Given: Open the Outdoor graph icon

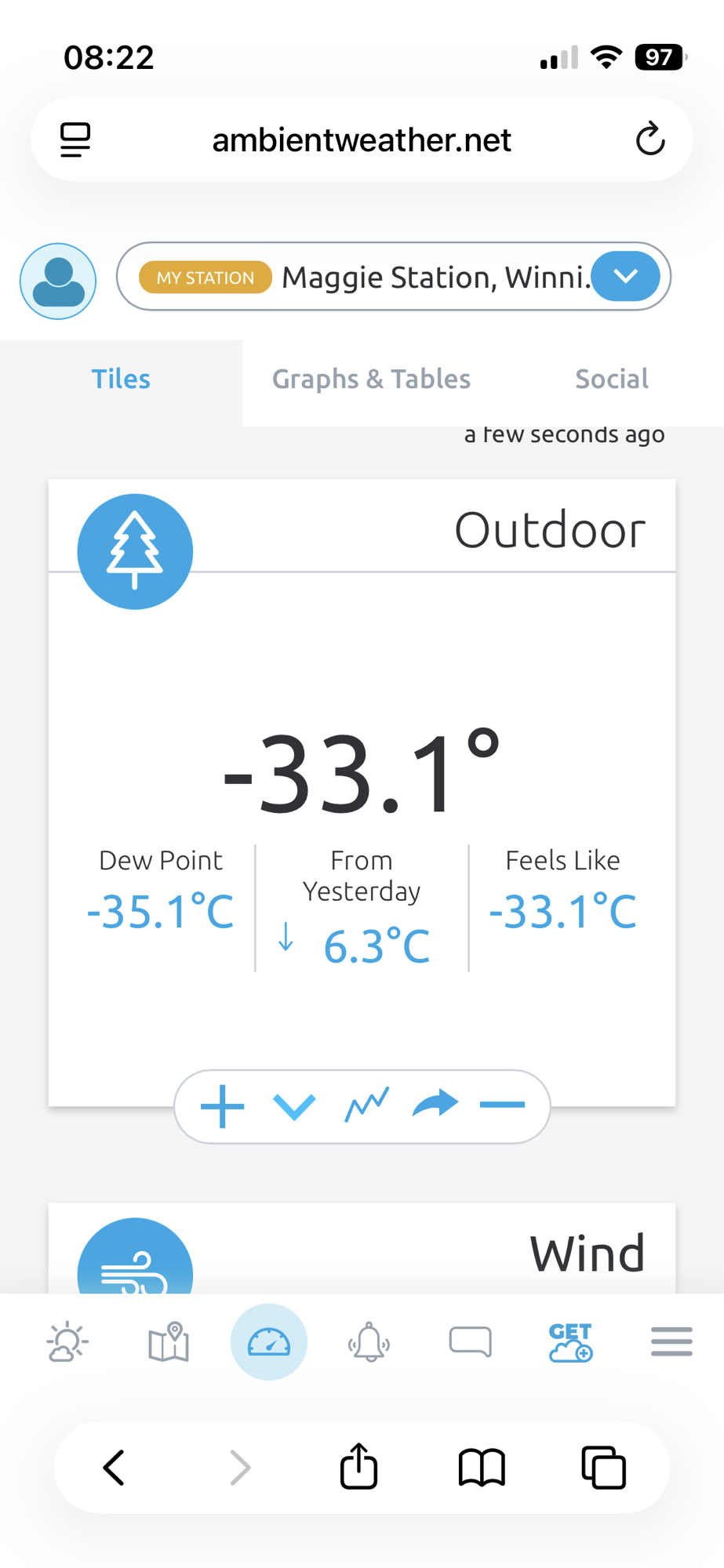Looking at the screenshot, I should (x=366, y=1105).
